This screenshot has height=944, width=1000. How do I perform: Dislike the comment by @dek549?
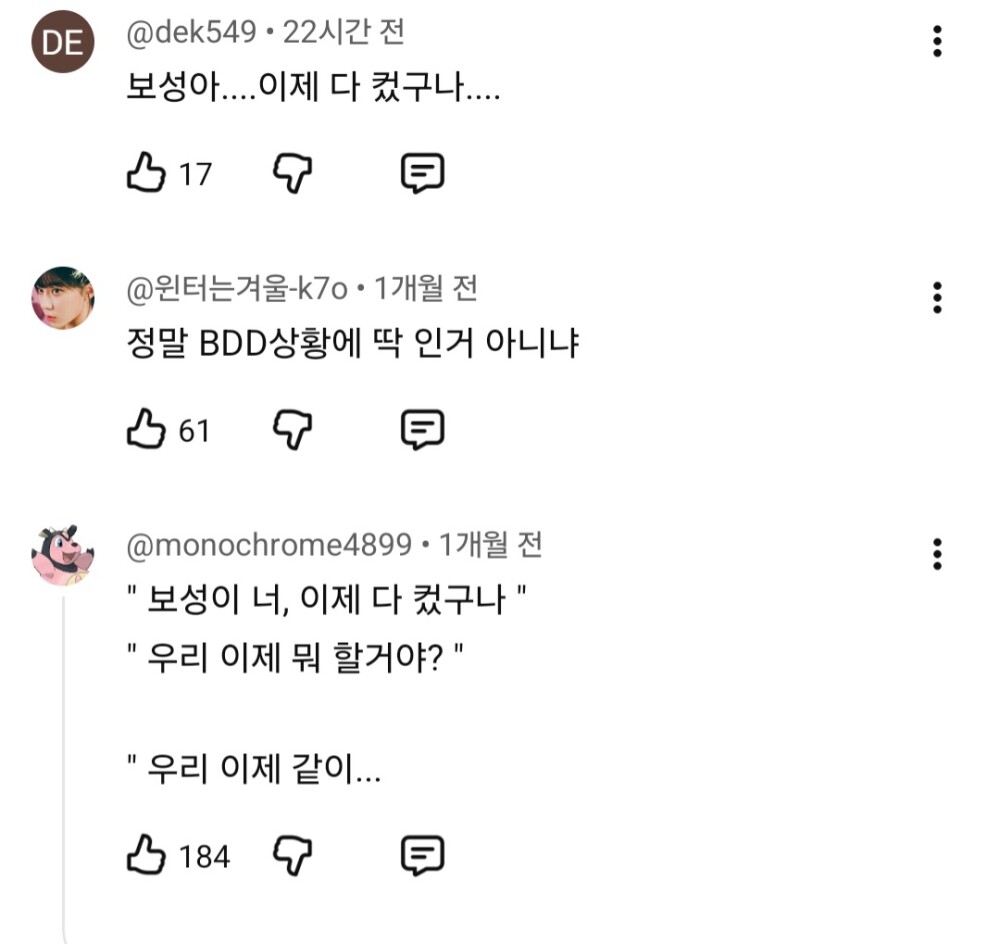click(292, 174)
